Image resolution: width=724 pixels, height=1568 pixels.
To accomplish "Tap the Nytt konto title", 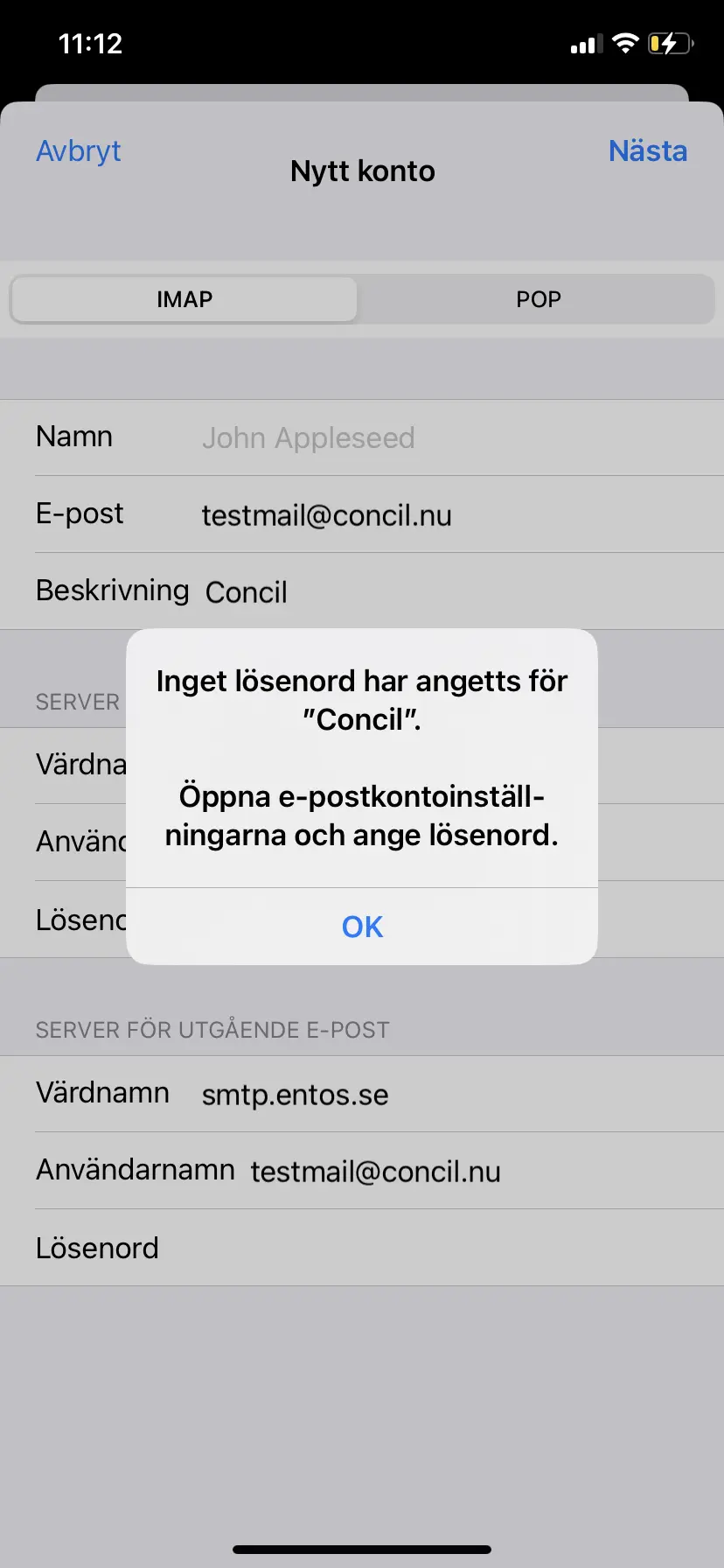I will (362, 171).
